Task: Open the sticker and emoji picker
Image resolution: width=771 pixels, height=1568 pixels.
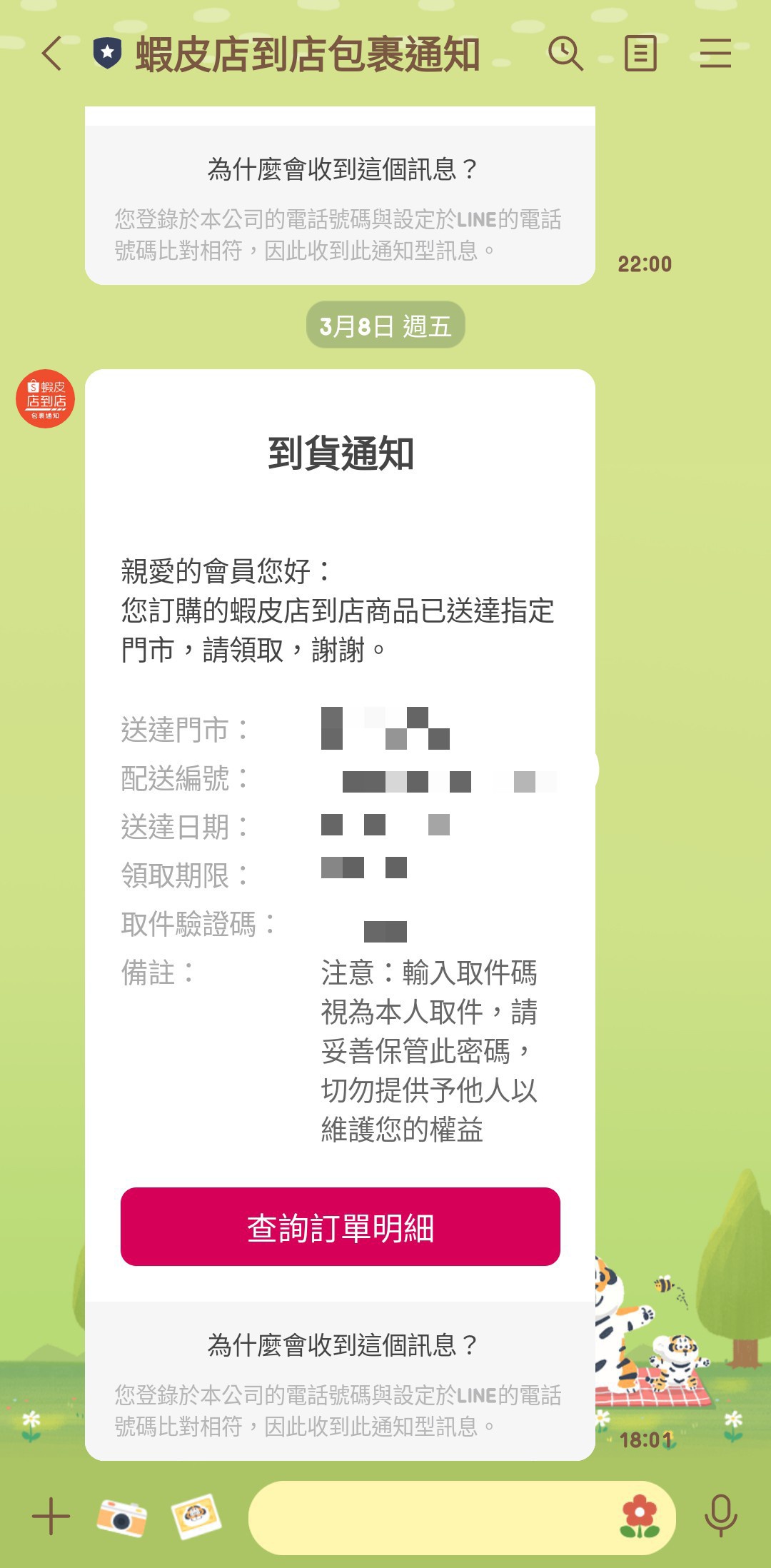Action: point(640,1516)
